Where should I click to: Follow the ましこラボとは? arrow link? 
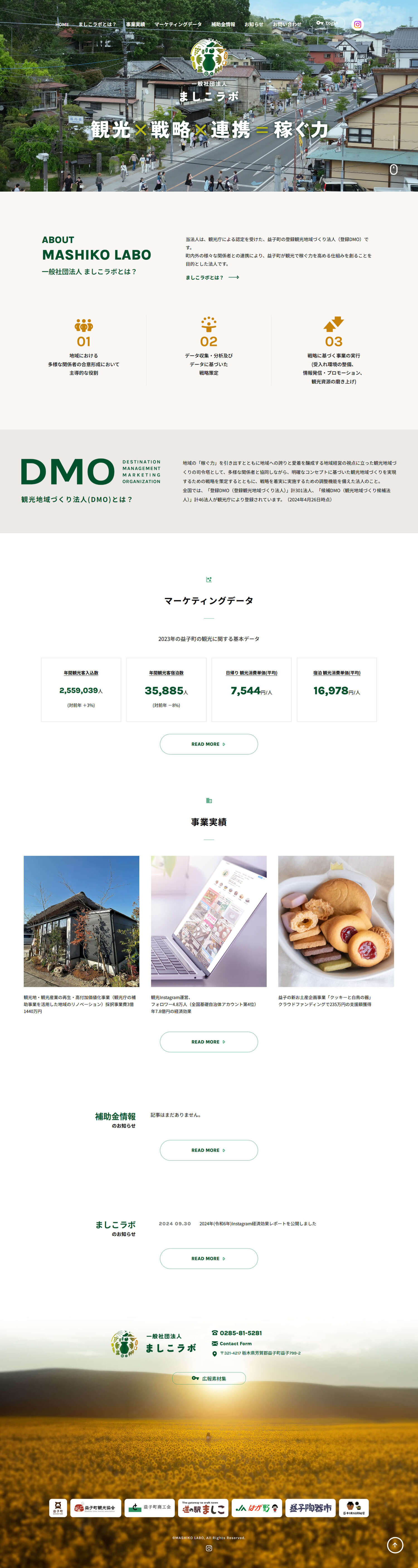point(212,278)
